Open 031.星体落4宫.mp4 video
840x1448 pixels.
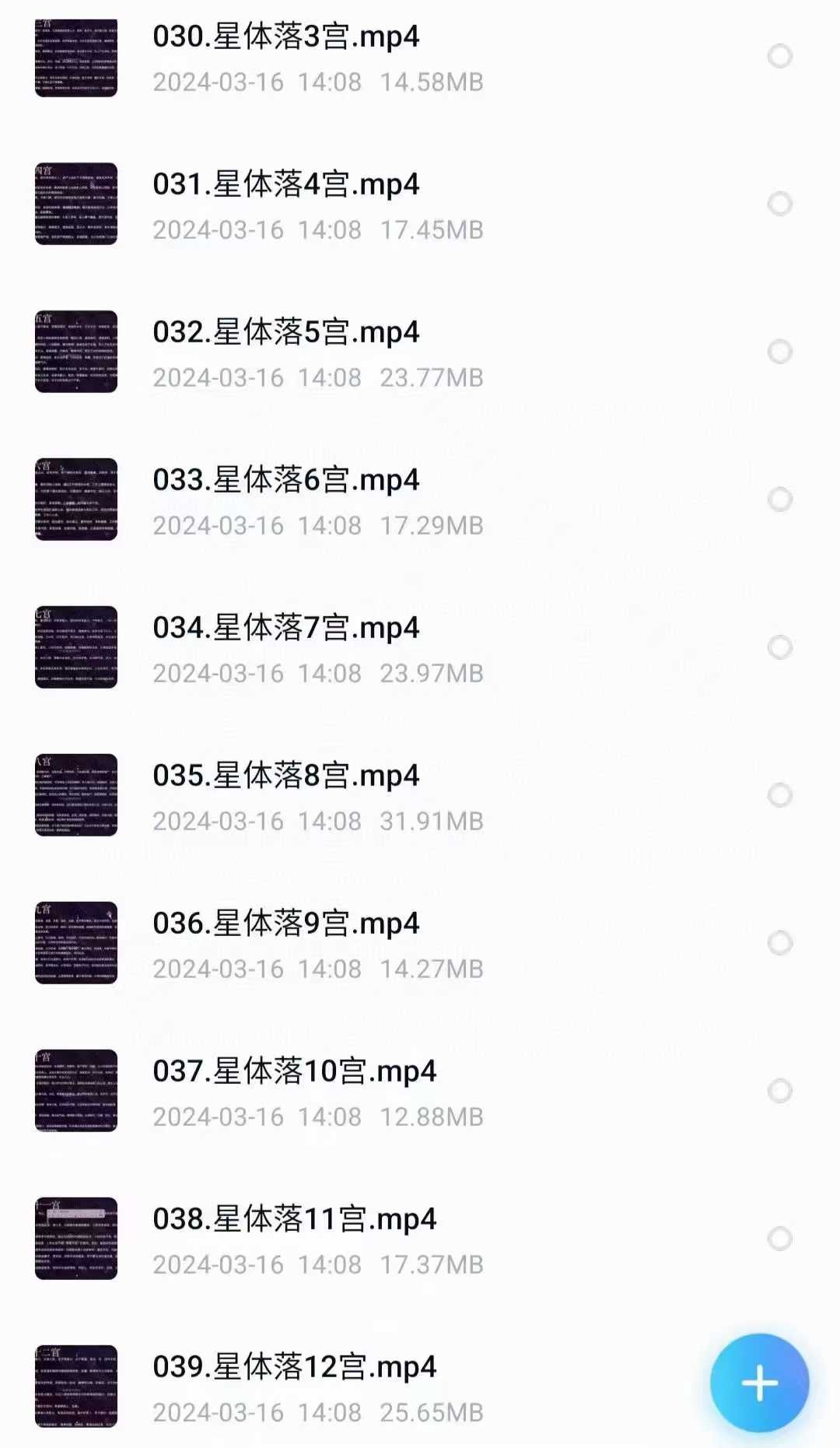tap(285, 185)
